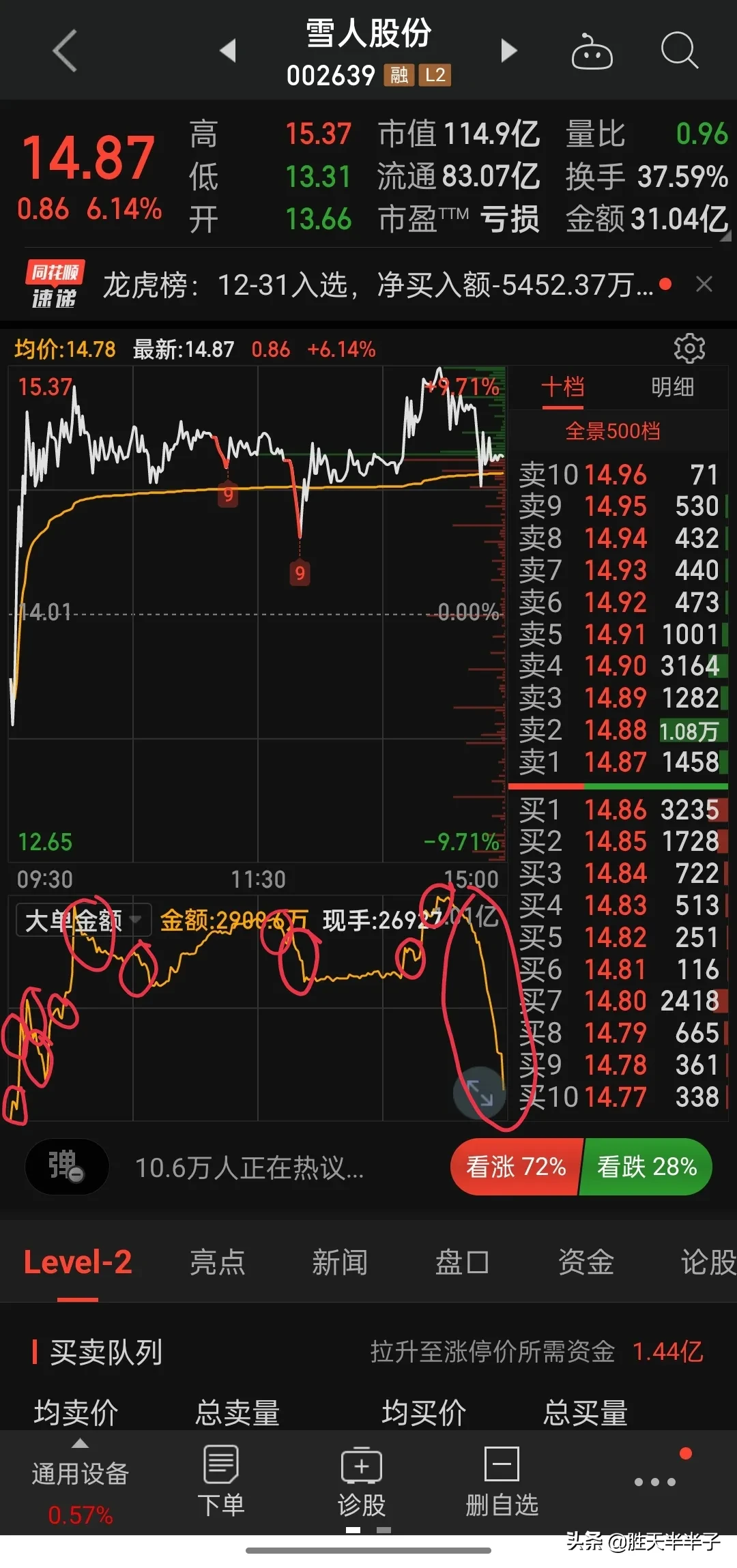The image size is (737, 1568).
Task: Switch to the previous stock
Action: point(228,50)
